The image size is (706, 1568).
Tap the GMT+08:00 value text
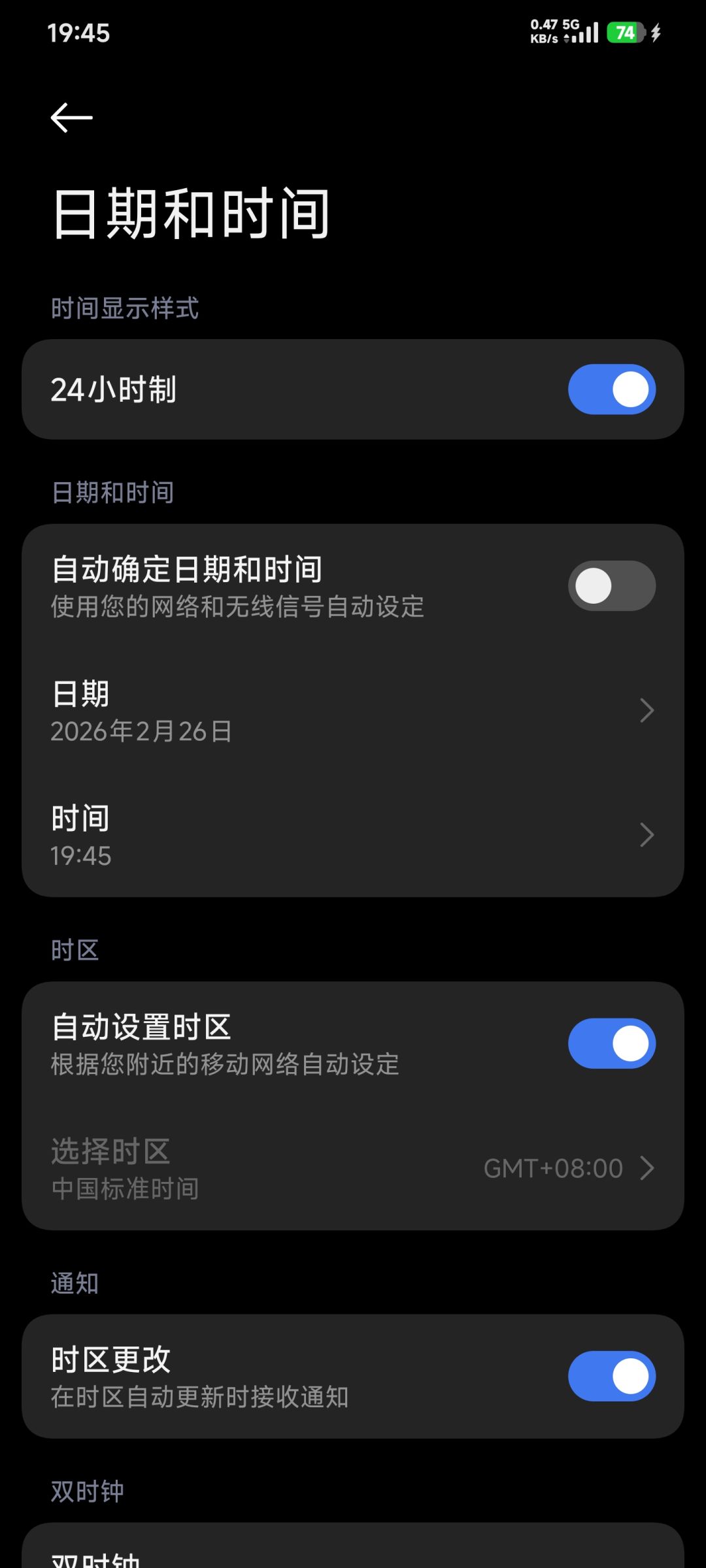(x=552, y=1169)
